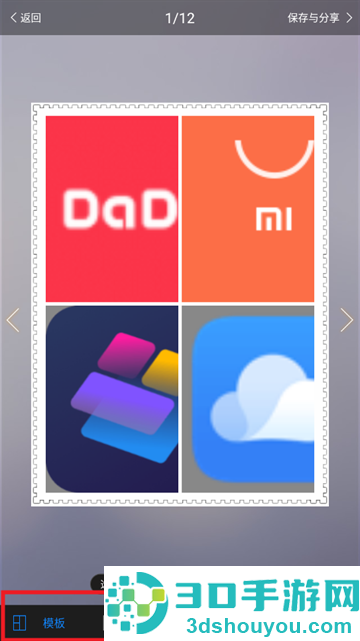Select the colorful blocks photo cell
This screenshot has height=641, width=360.
(112, 399)
